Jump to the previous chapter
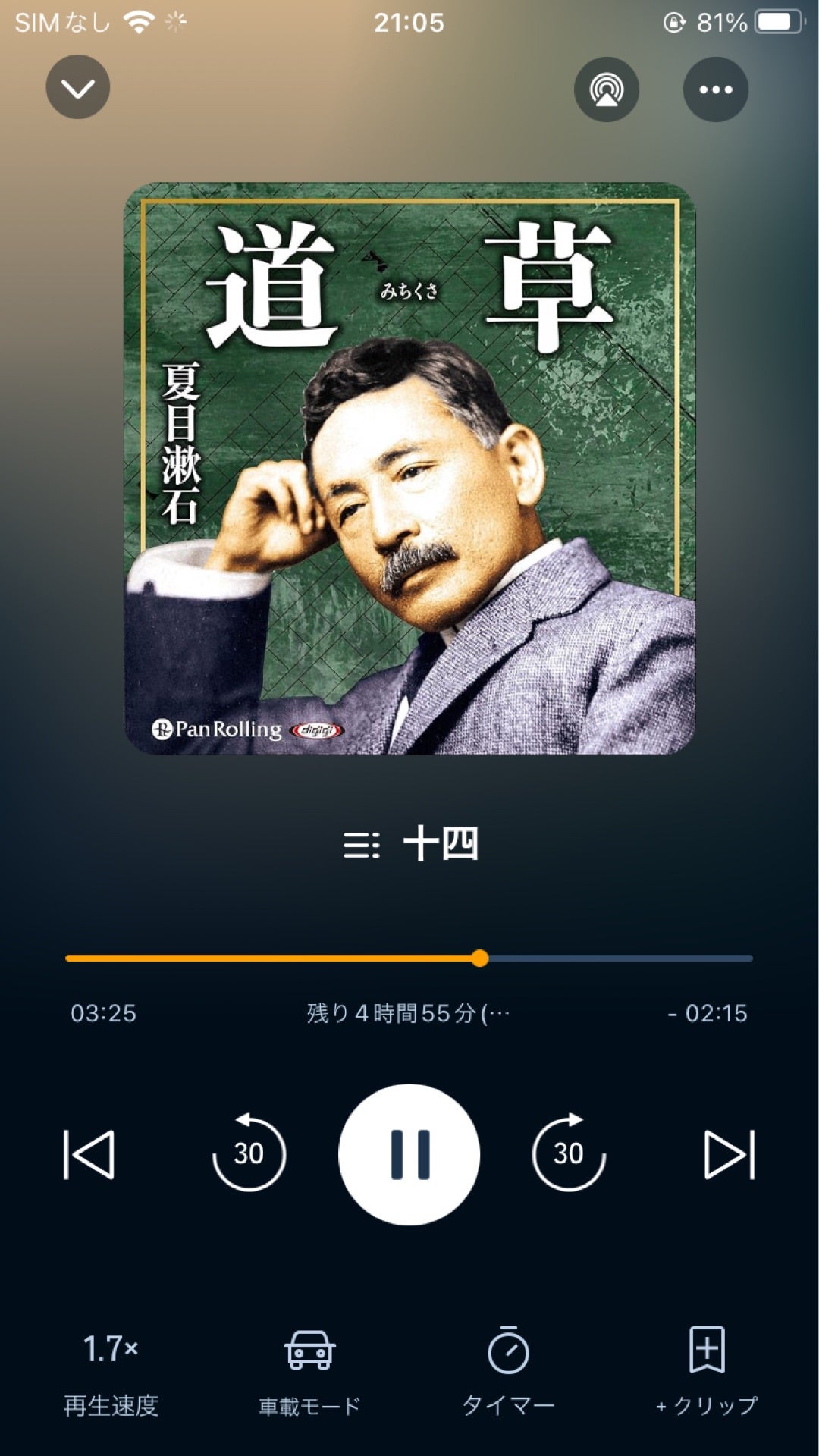Viewport: 819px width, 1456px height. tap(89, 1153)
